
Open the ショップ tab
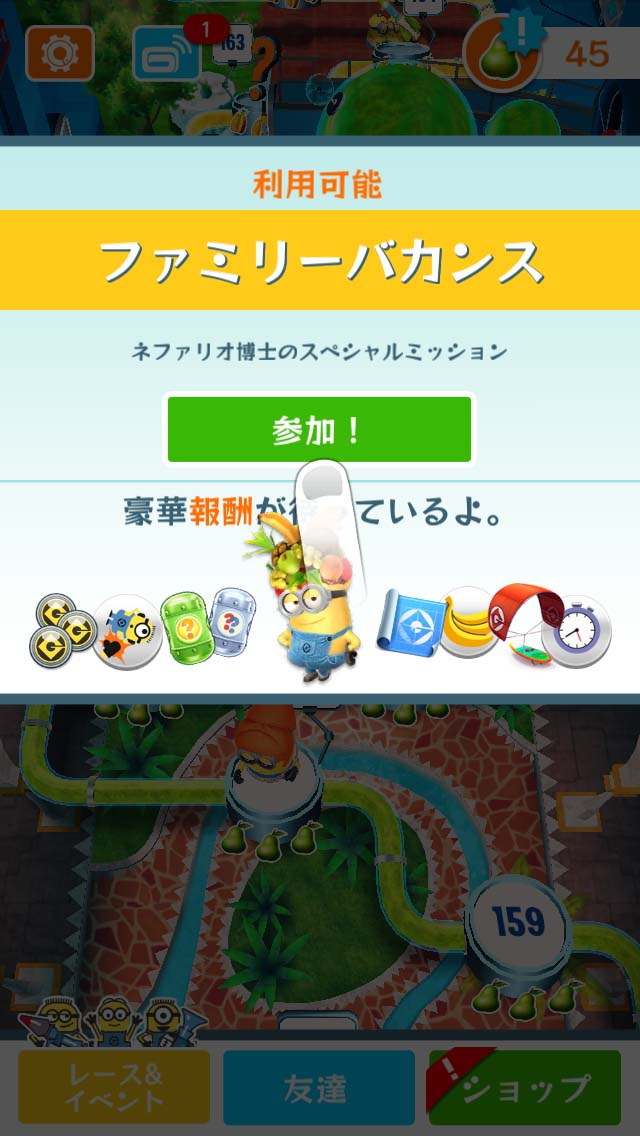click(x=525, y=1087)
